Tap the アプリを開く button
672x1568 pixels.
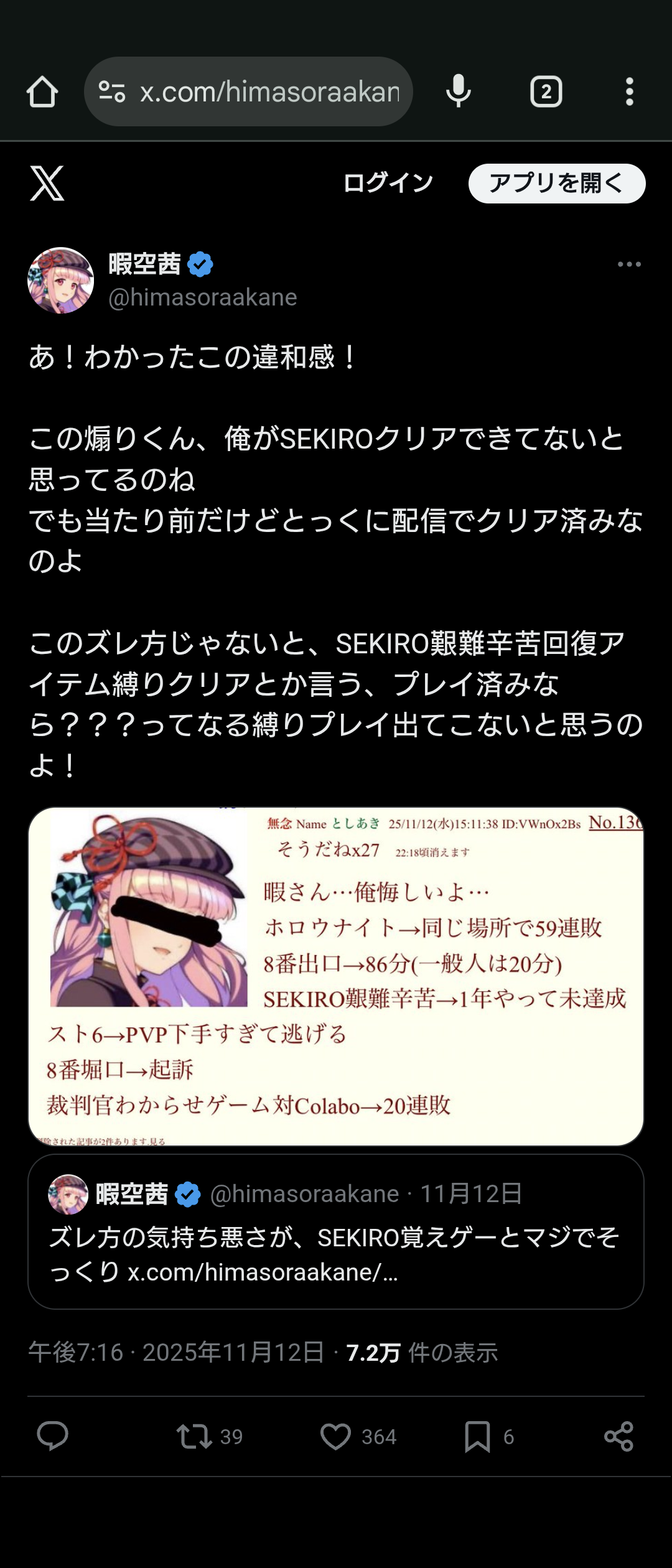(556, 184)
